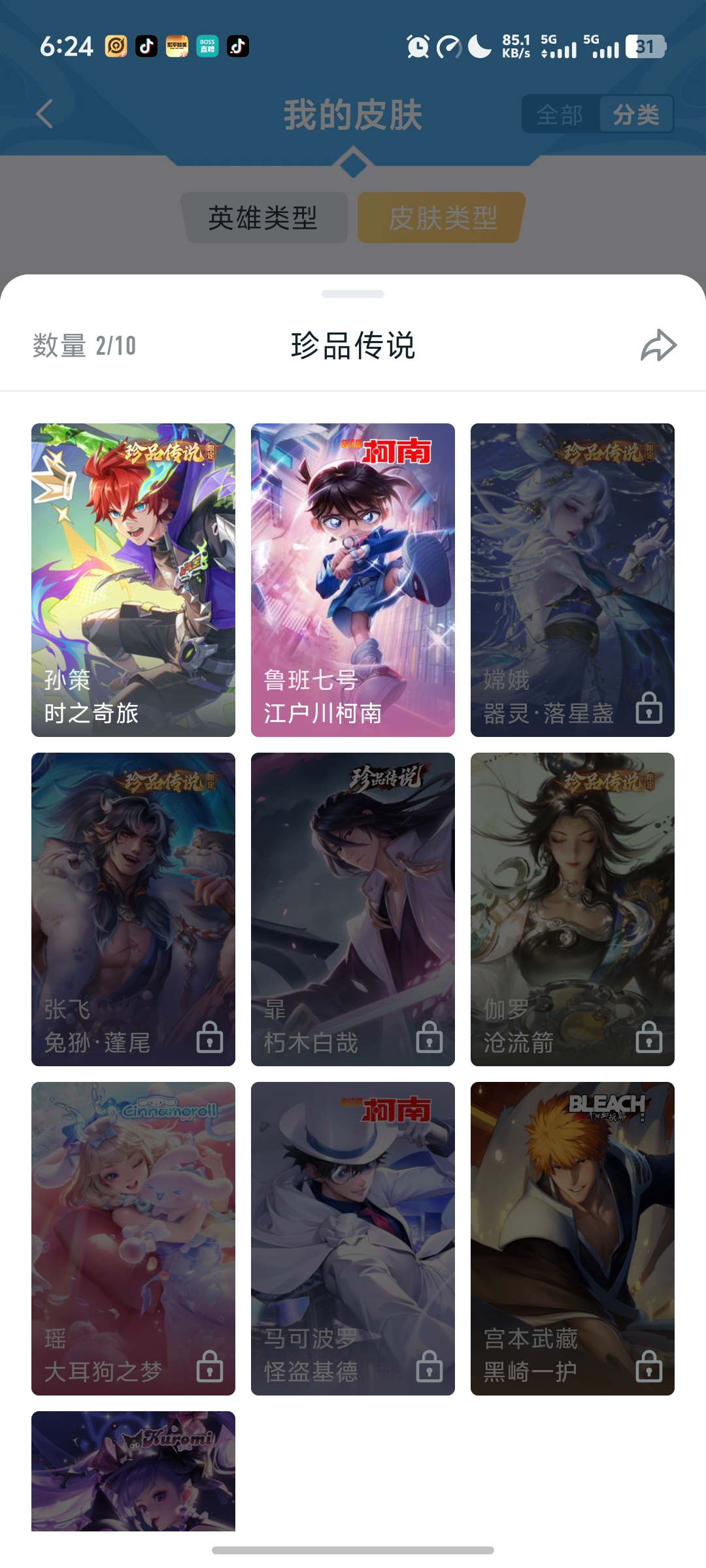
Task: Switch to the 全部 view
Action: click(560, 115)
